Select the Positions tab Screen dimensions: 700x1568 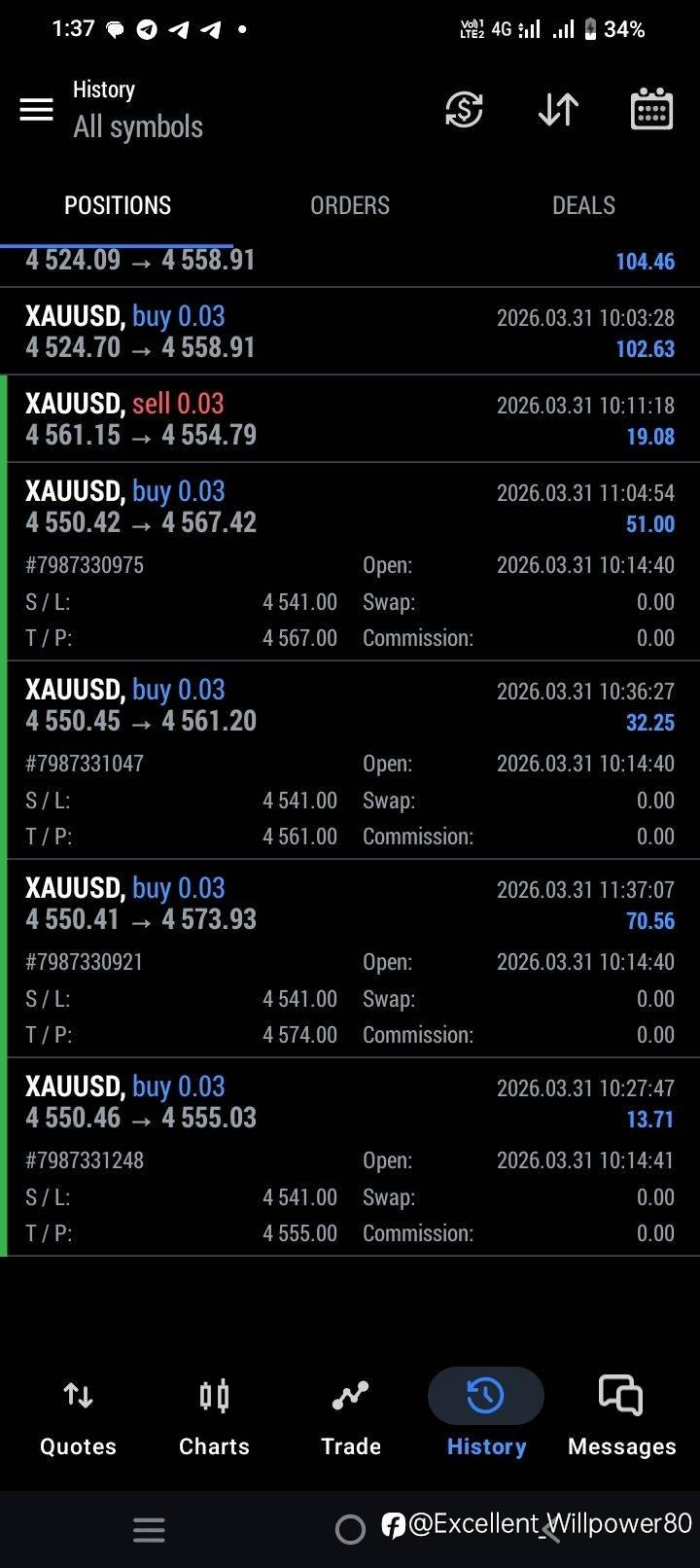pyautogui.click(x=117, y=205)
